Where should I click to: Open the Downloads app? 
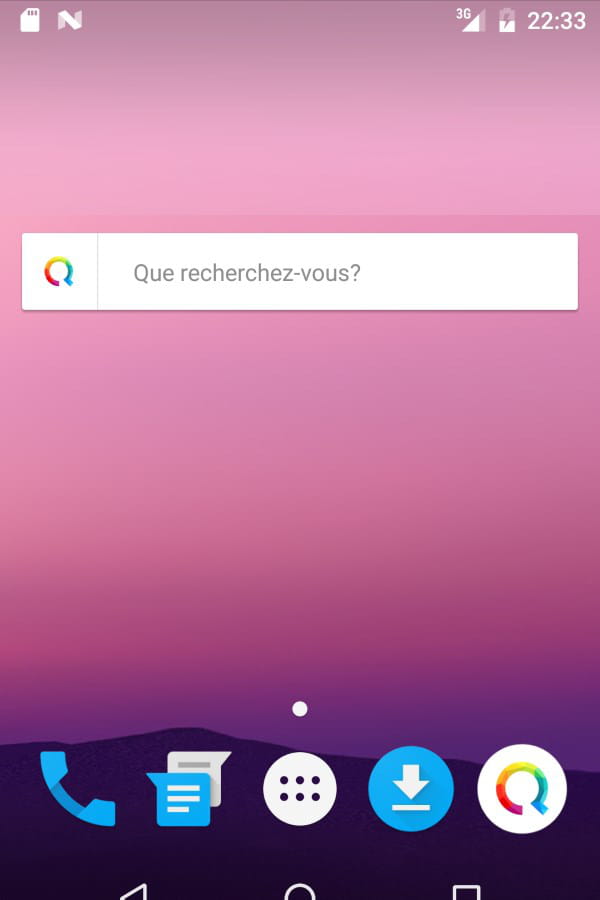click(x=410, y=789)
